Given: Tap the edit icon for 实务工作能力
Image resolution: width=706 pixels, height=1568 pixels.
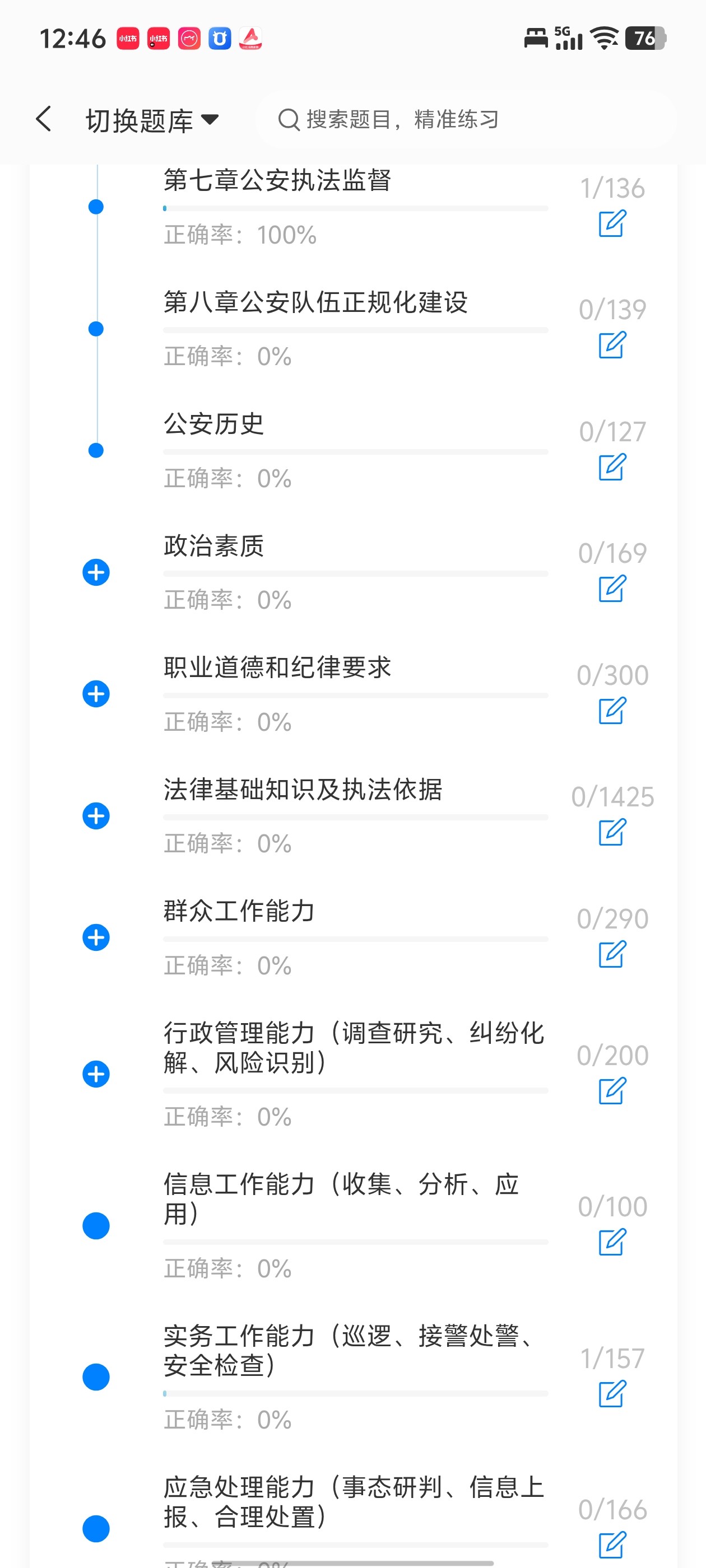Looking at the screenshot, I should (611, 1394).
